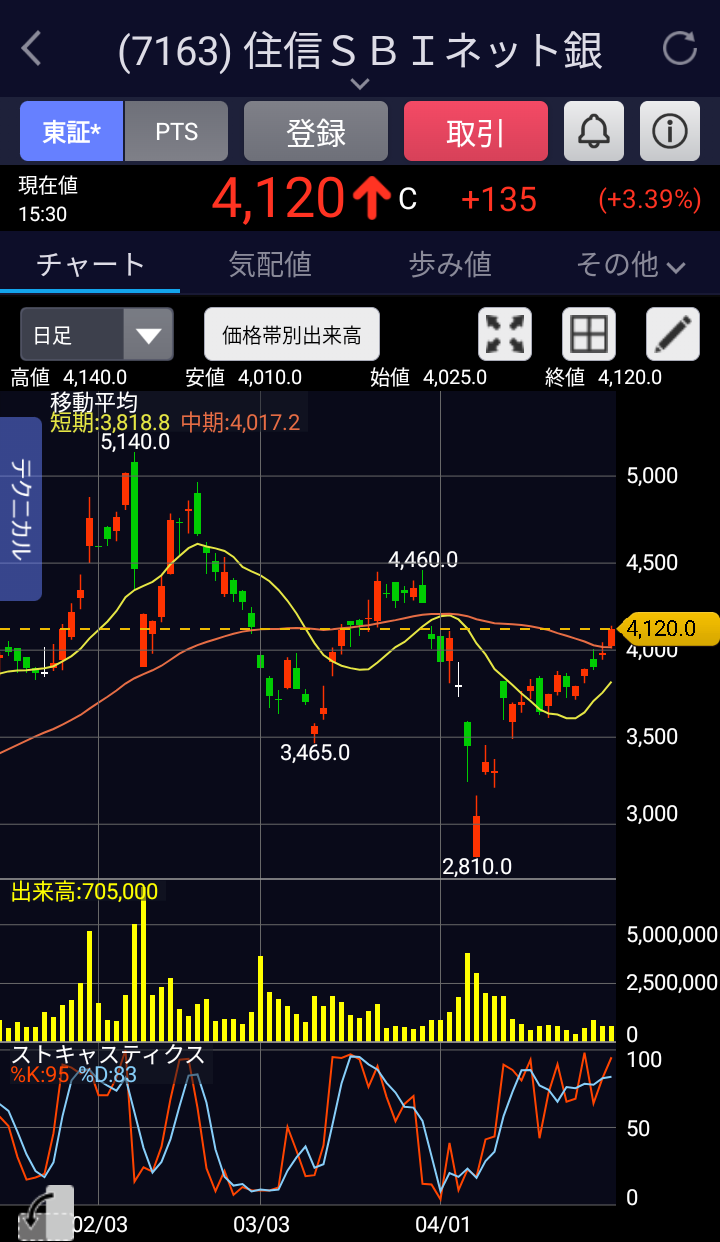Tap the 登録 button

pyautogui.click(x=316, y=131)
